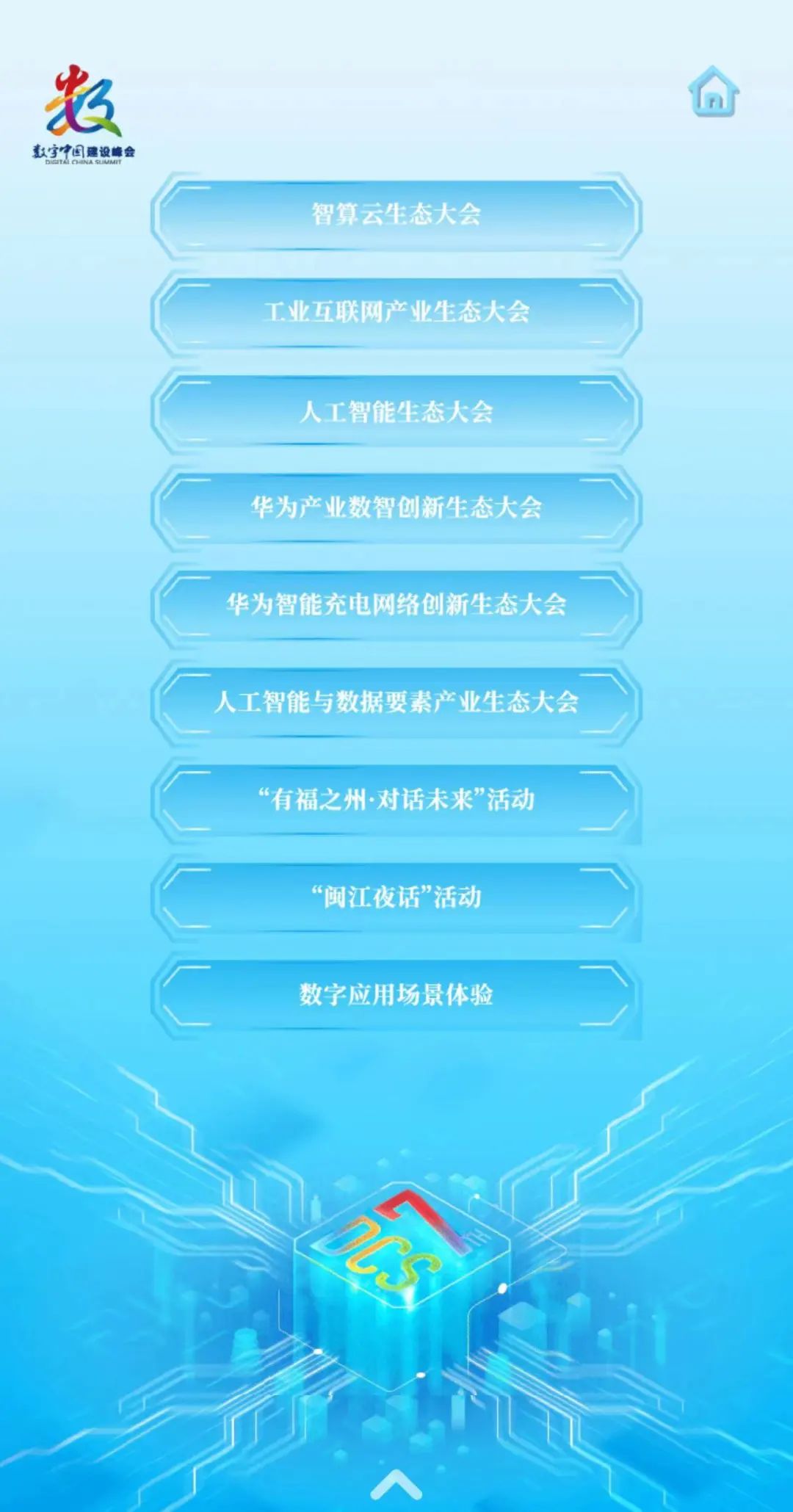Open 智算云生态大会
The height and width of the screenshot is (1512, 793).
(x=396, y=214)
